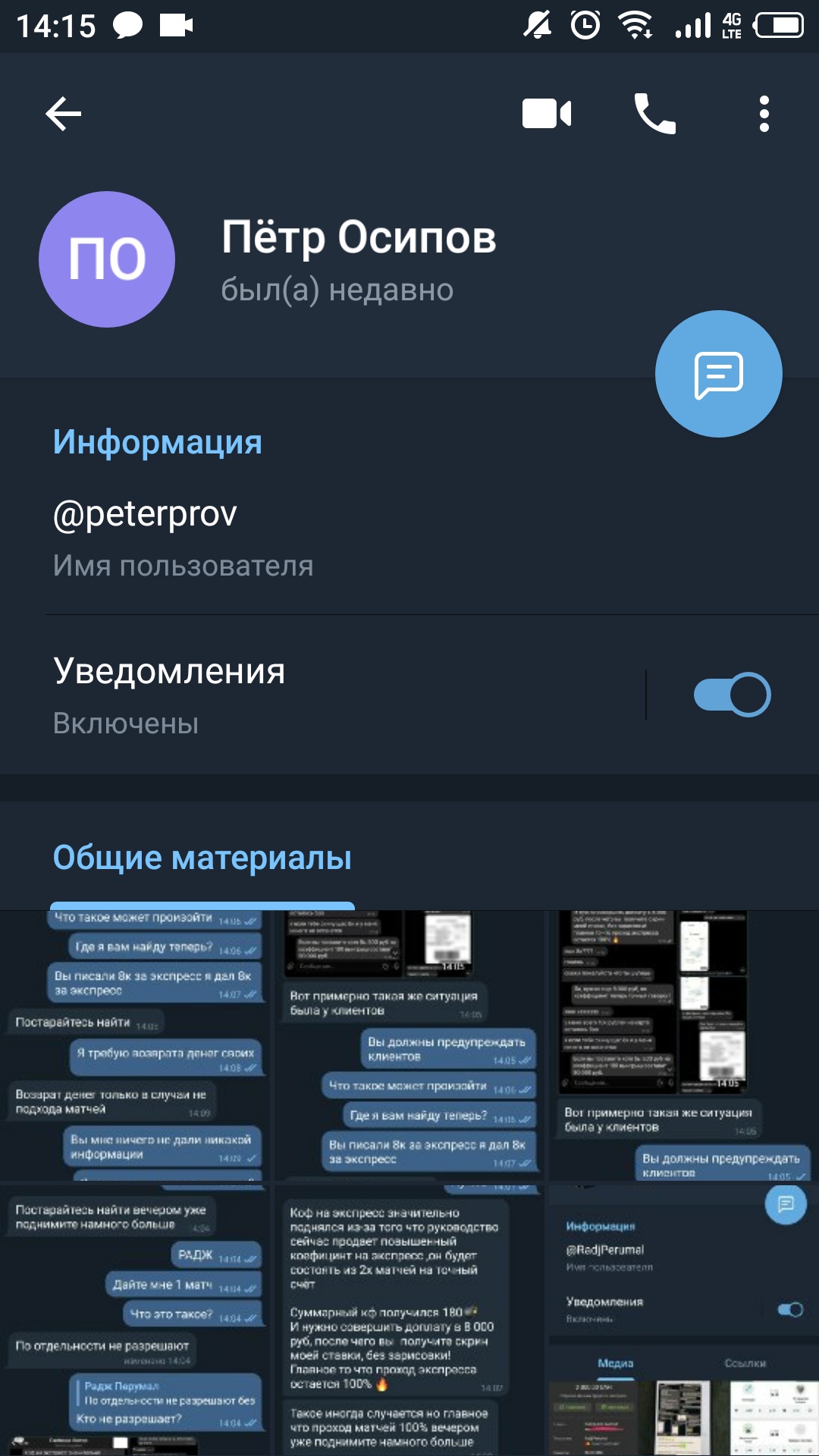This screenshot has width=819, height=1456.
Task: Open the Уведомления settings row
Action: tap(322, 695)
